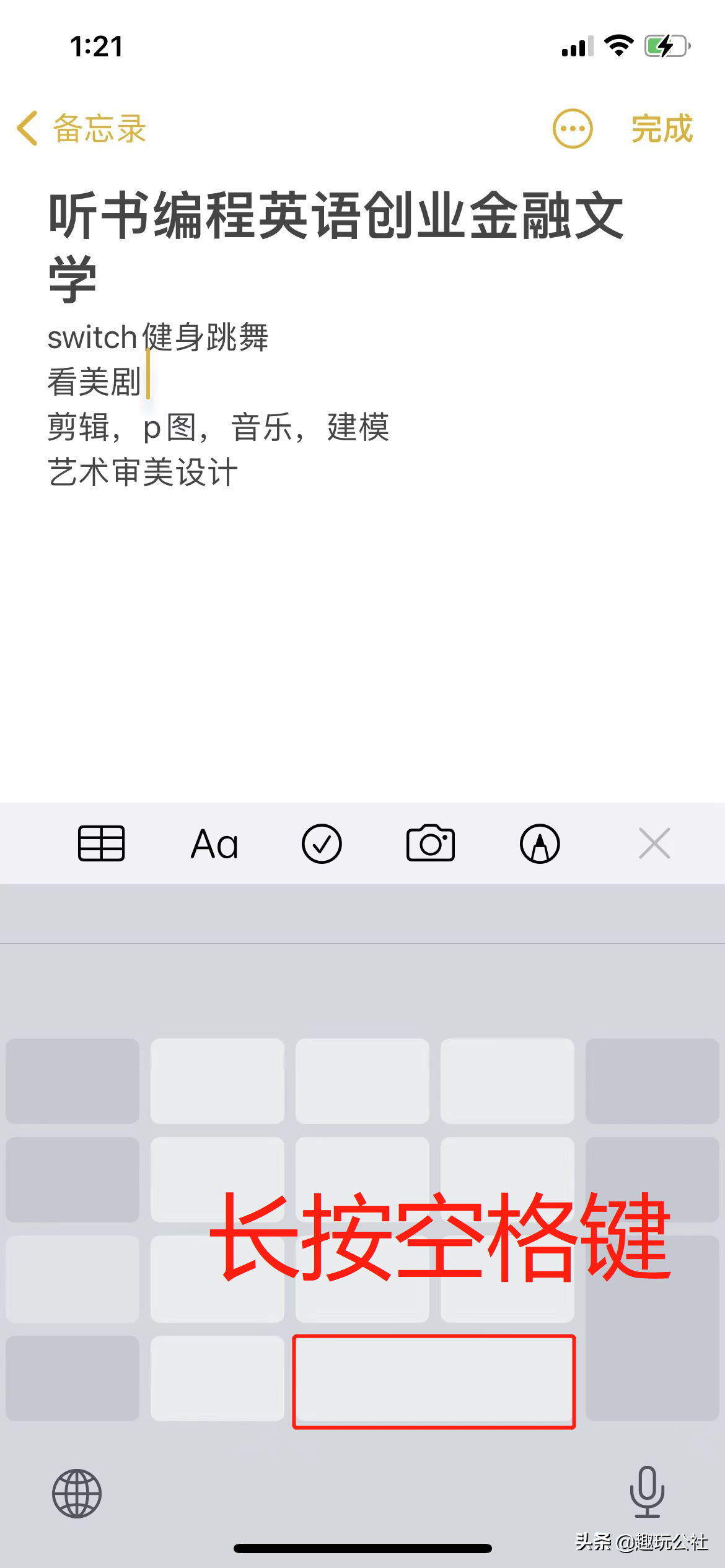Screen dimensions: 725x1568
Task: Start dictation with the microphone key
Action: [x=647, y=1492]
